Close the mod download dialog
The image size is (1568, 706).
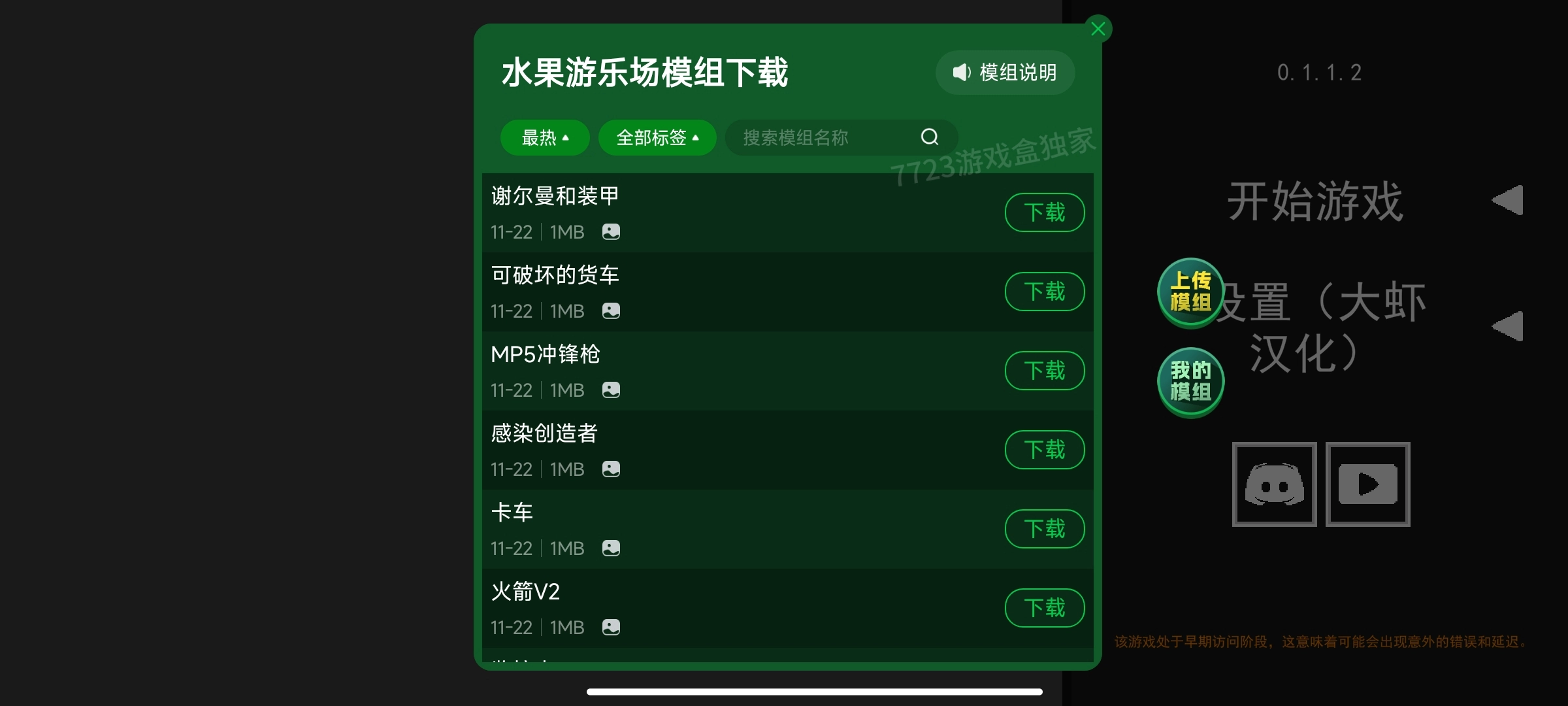coord(1098,29)
